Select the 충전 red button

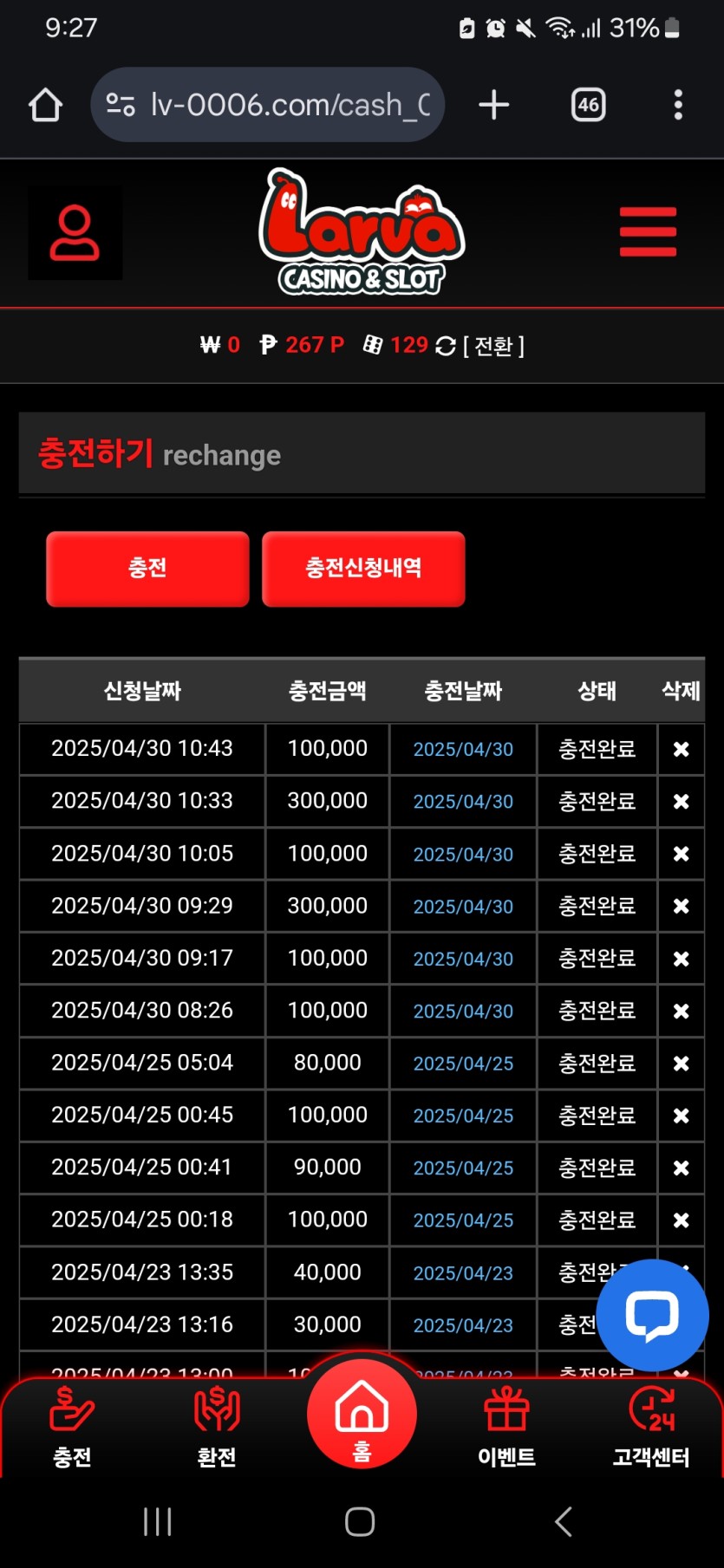coord(147,569)
